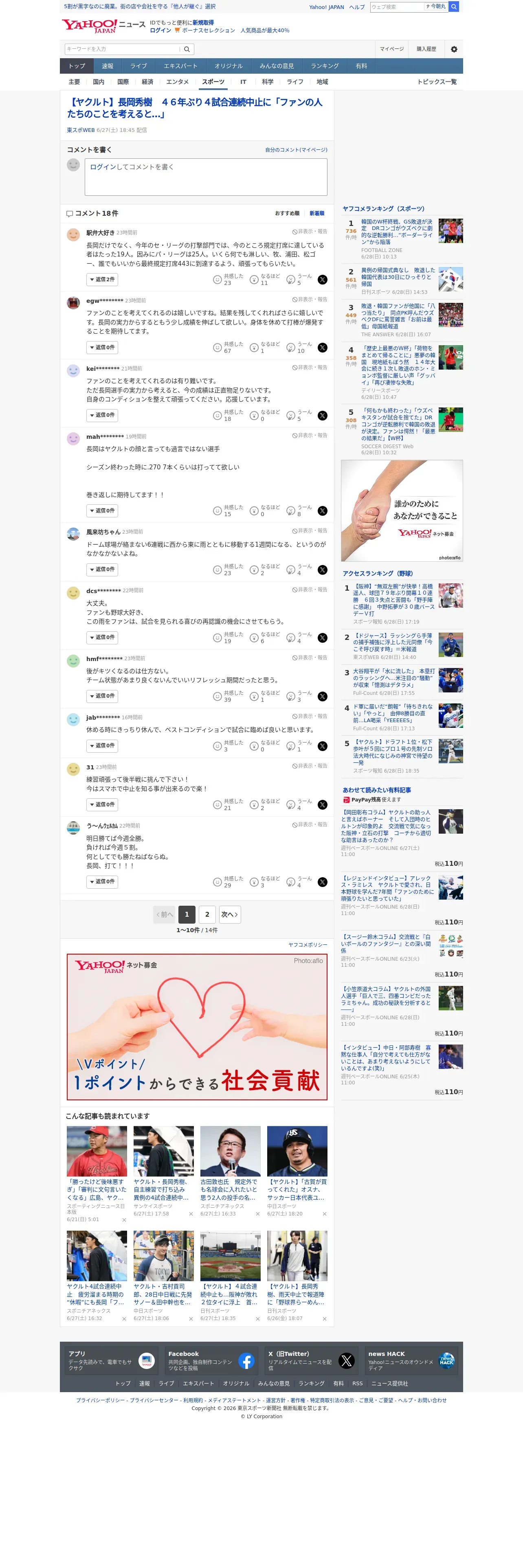Screen dimensions: 523x1568
Task: Tap the login comment text box
Action: (206, 177)
